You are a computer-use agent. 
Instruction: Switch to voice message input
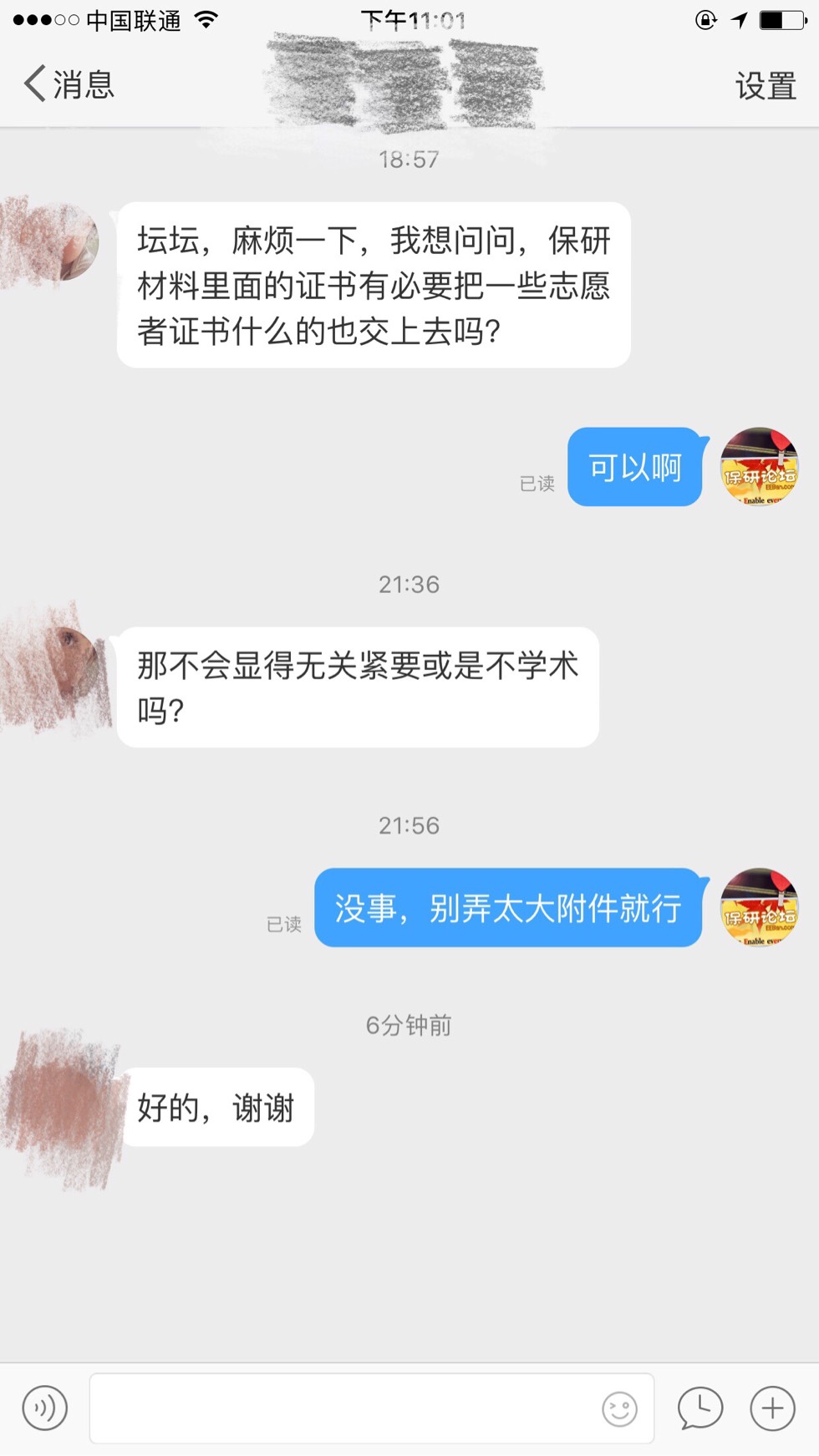coord(45,1408)
